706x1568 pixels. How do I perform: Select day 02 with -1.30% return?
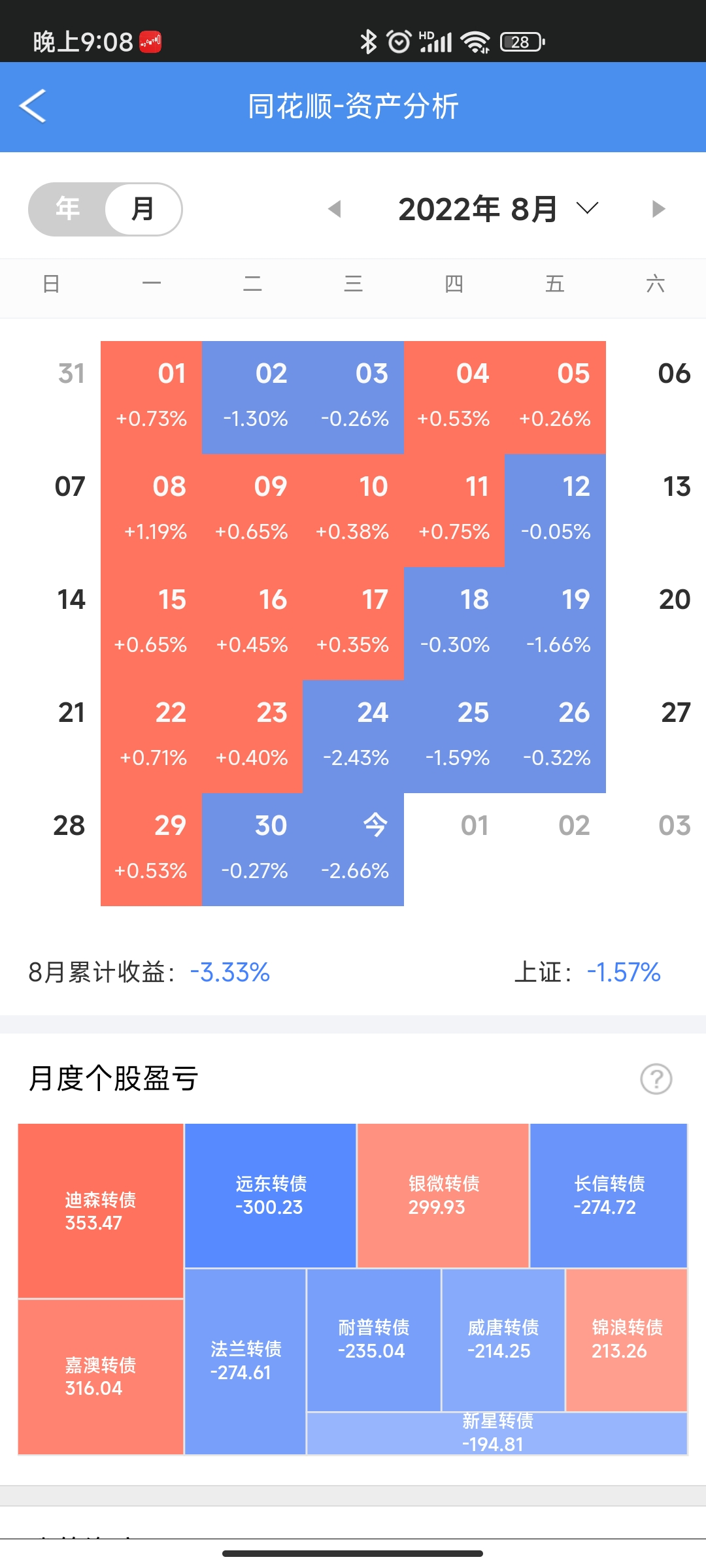point(252,397)
